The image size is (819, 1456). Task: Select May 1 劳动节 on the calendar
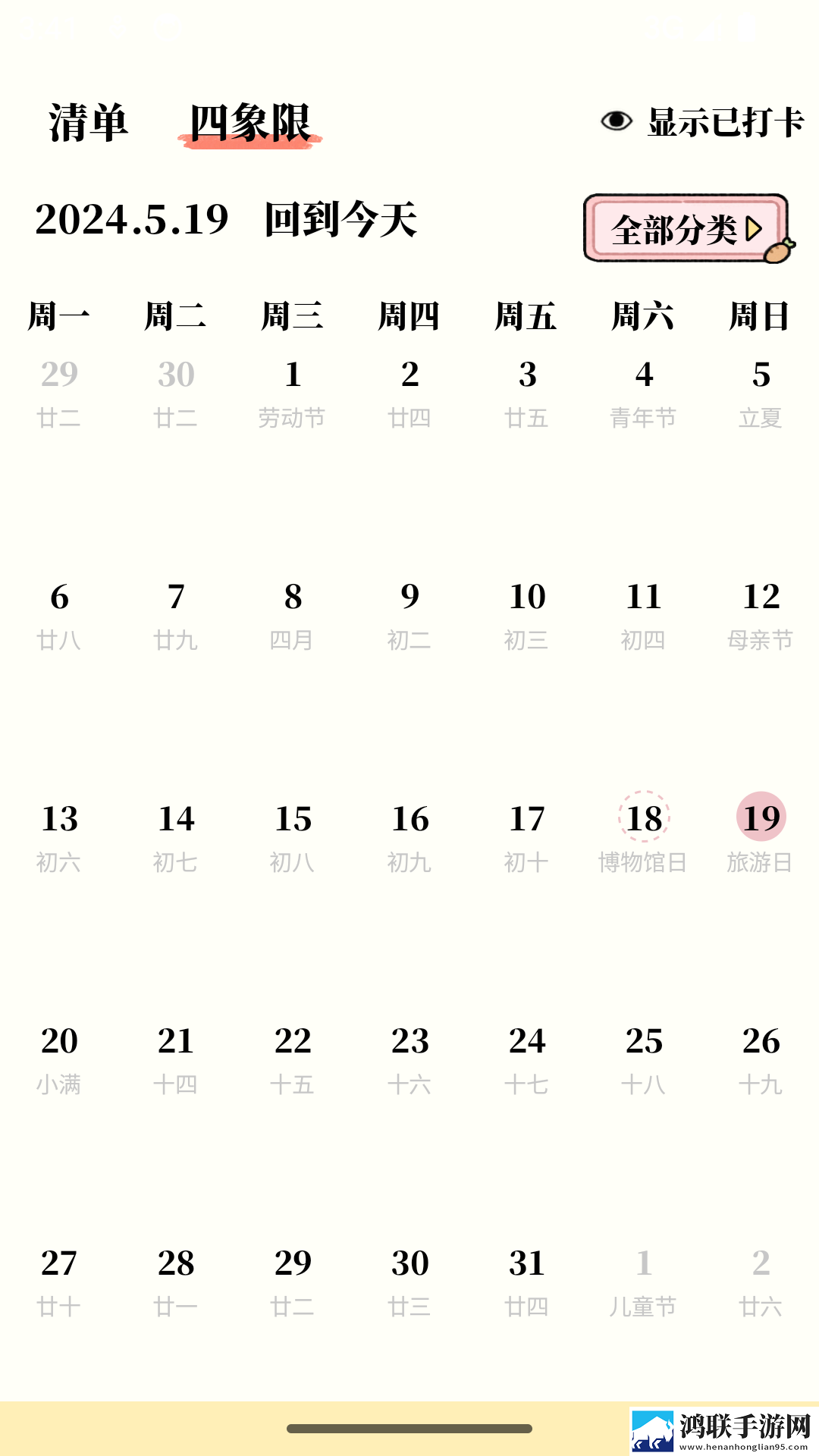tap(293, 394)
